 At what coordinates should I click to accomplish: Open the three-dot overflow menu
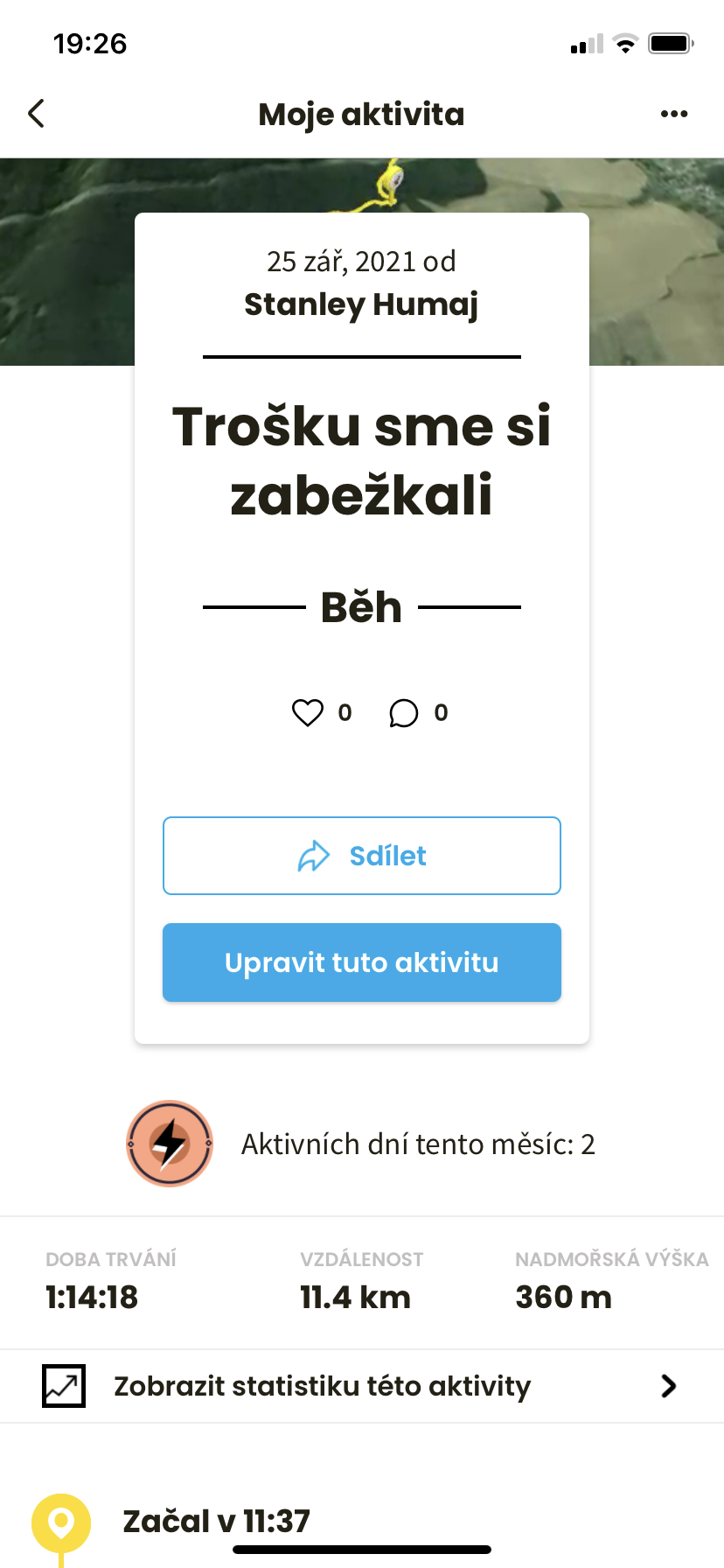point(674,114)
